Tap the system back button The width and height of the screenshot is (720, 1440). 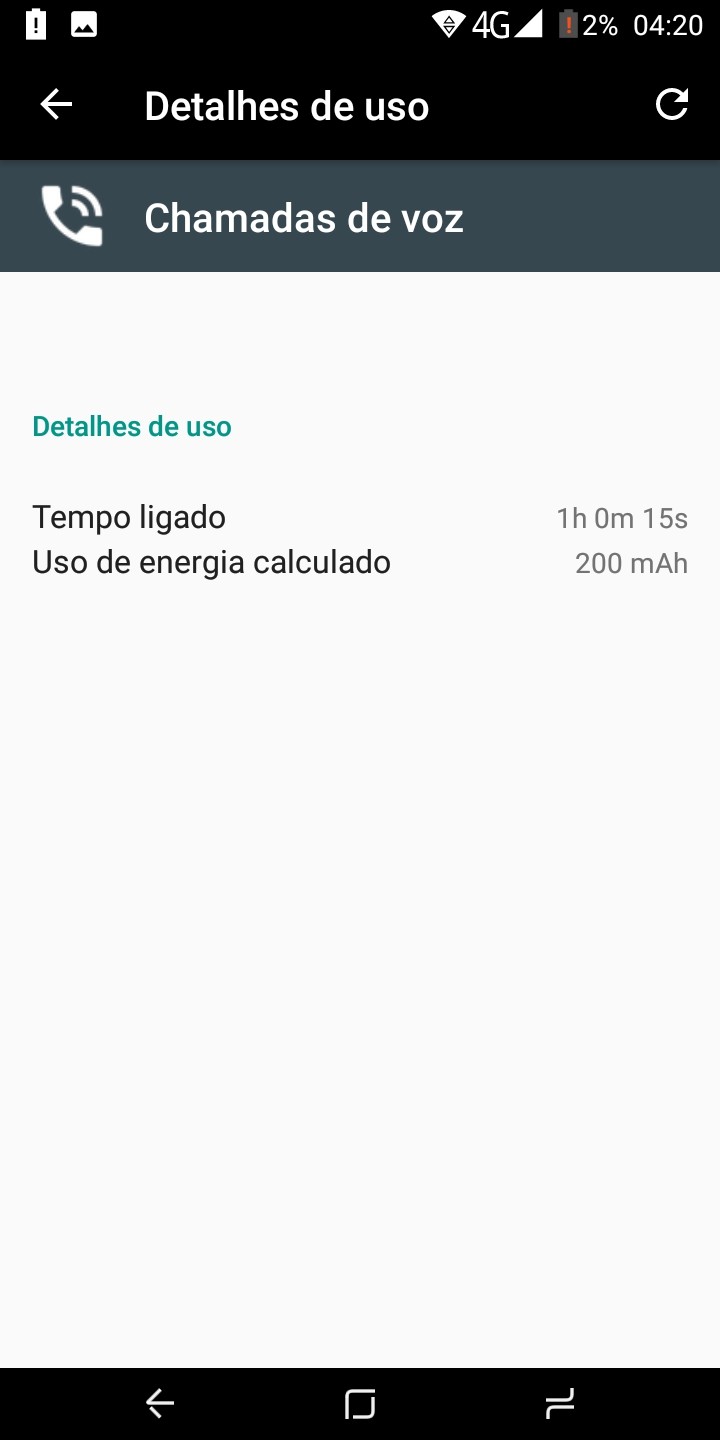tap(160, 1404)
